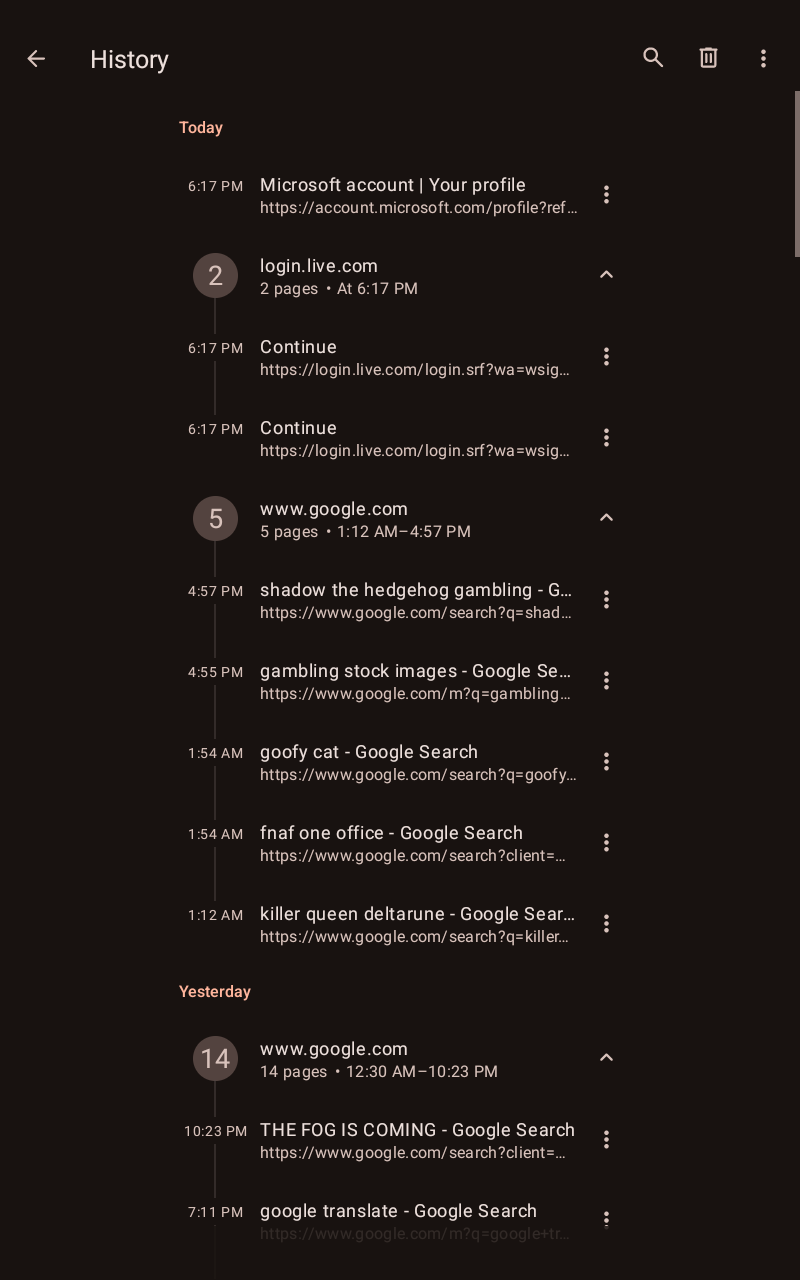Open options for goofy cat entry

tap(606, 762)
